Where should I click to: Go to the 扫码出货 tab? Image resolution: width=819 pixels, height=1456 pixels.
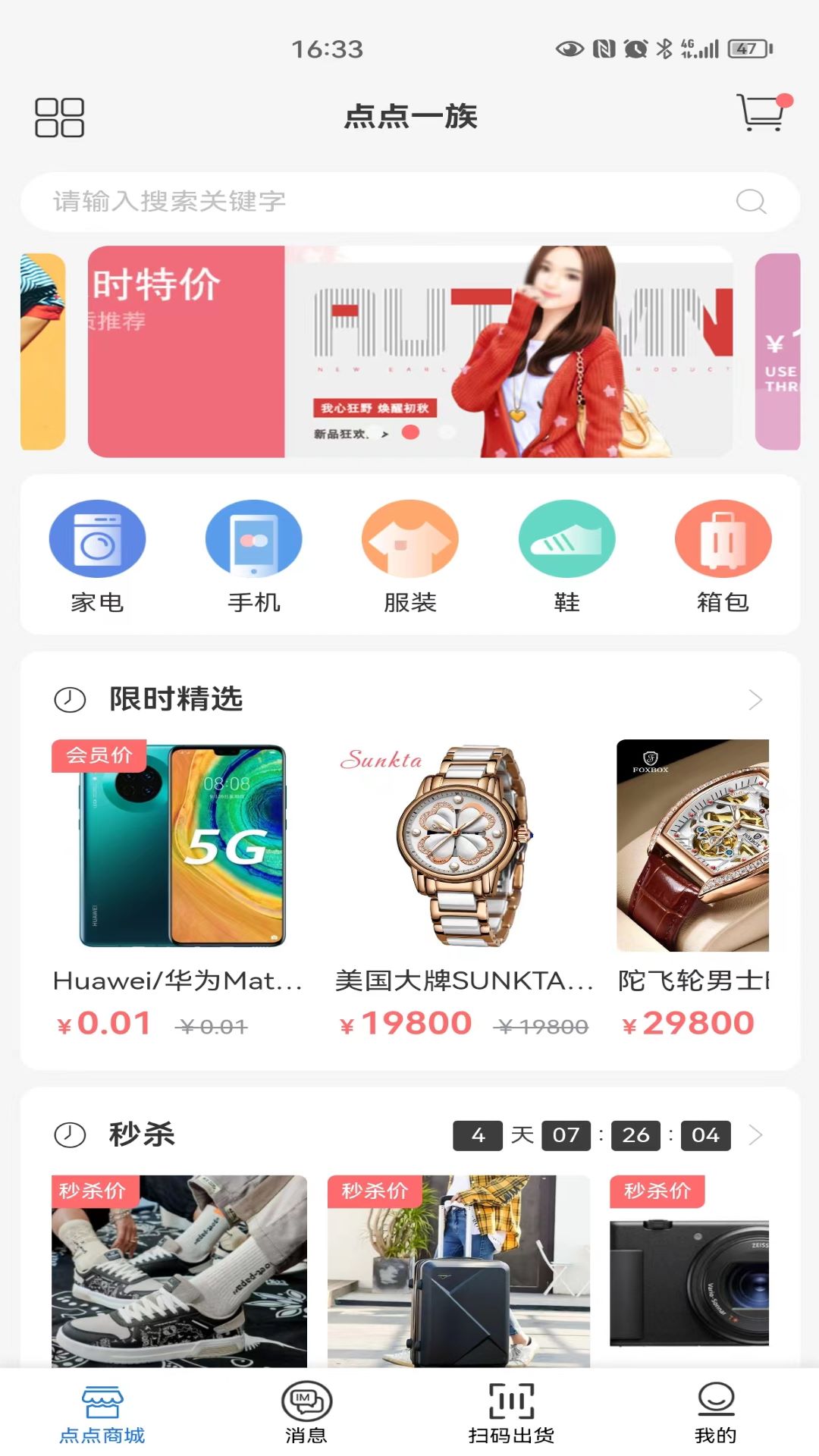[x=511, y=1410]
